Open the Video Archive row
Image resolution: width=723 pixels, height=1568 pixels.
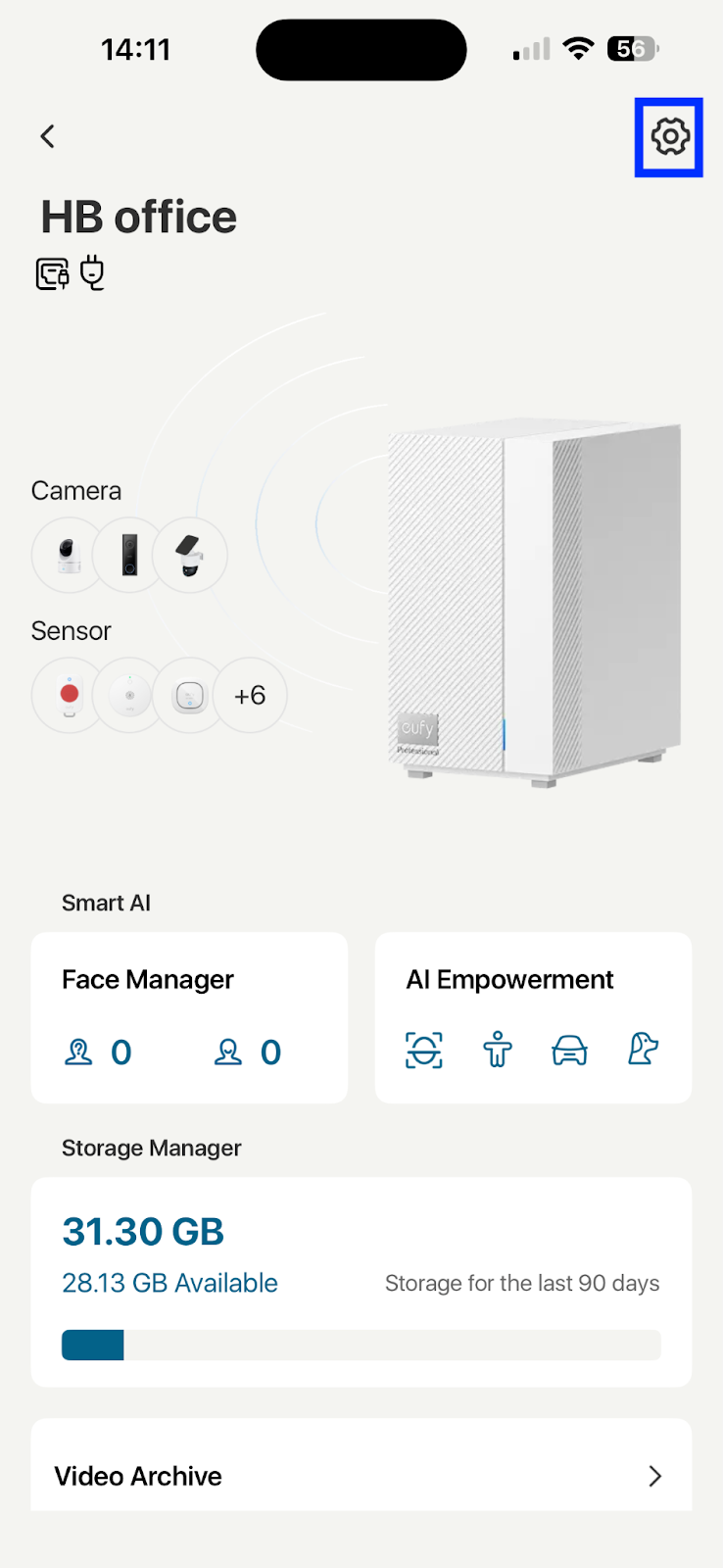[361, 1475]
